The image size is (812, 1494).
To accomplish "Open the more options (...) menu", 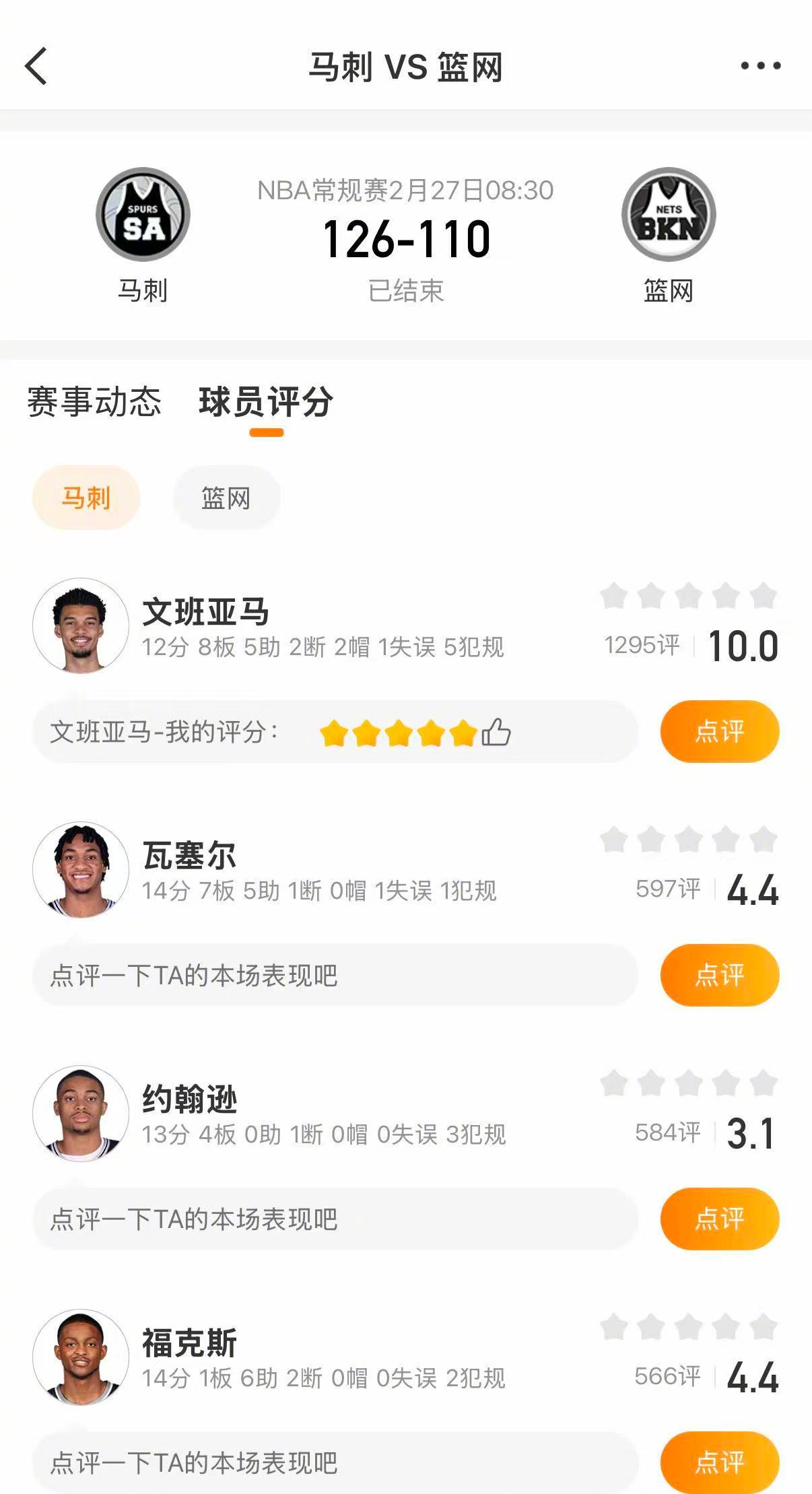I will (759, 64).
